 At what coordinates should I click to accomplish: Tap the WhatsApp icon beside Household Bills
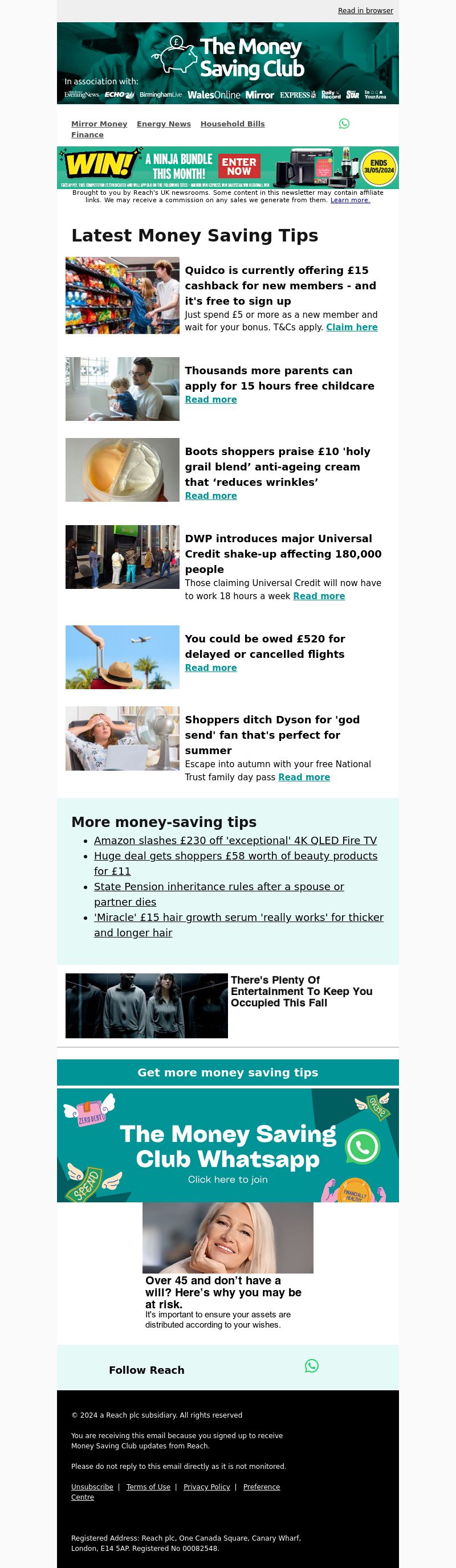pyautogui.click(x=344, y=124)
